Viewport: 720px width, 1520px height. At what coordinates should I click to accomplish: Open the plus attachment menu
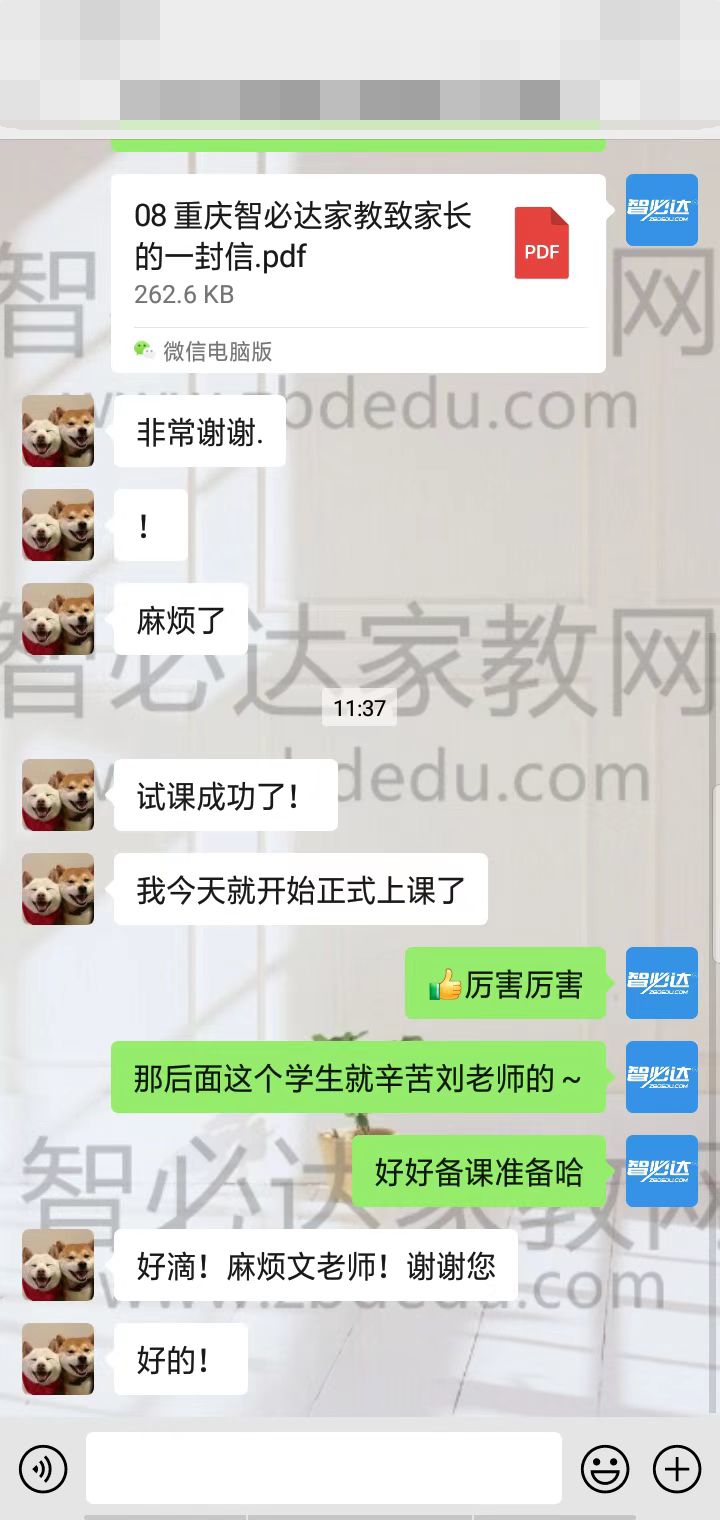(x=677, y=1468)
